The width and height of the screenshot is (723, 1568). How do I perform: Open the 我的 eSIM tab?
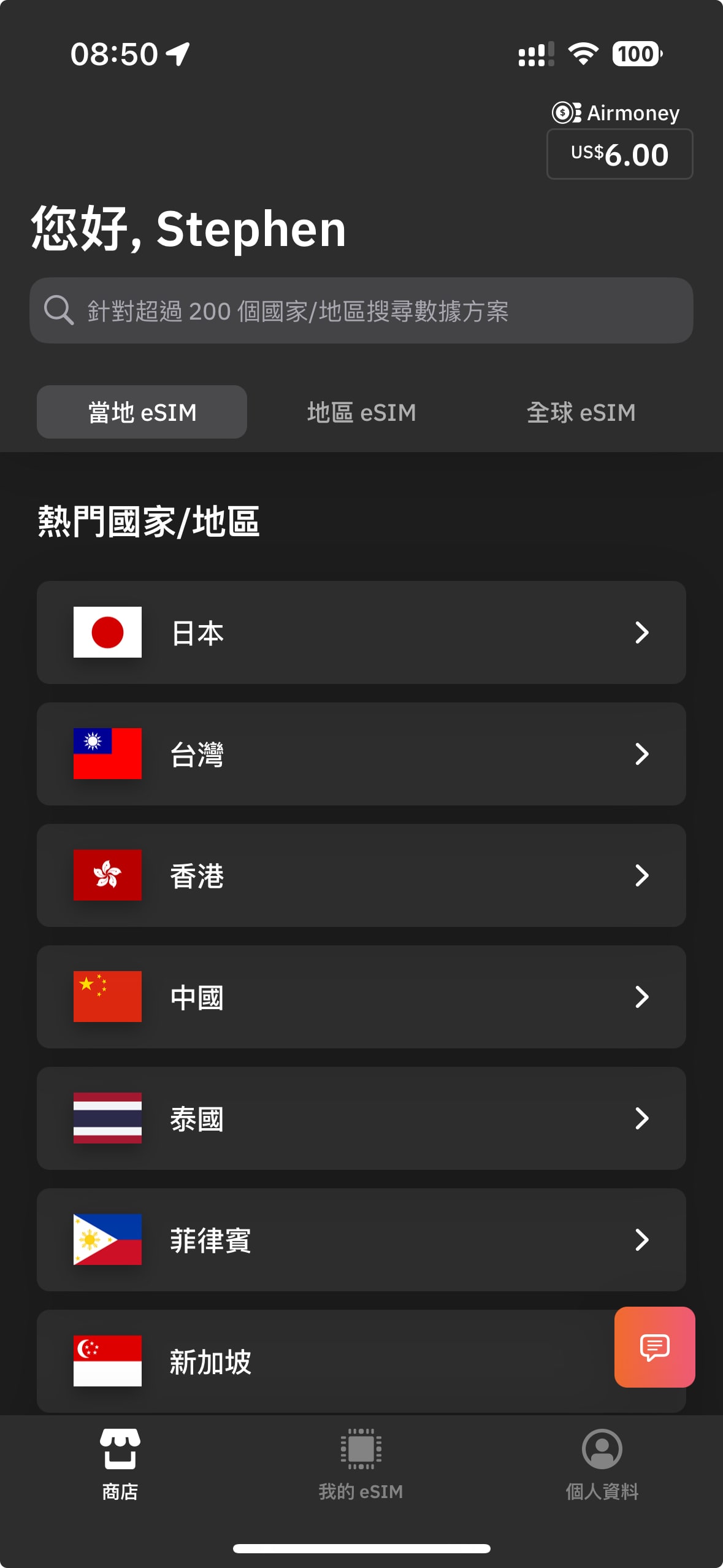tap(361, 1465)
